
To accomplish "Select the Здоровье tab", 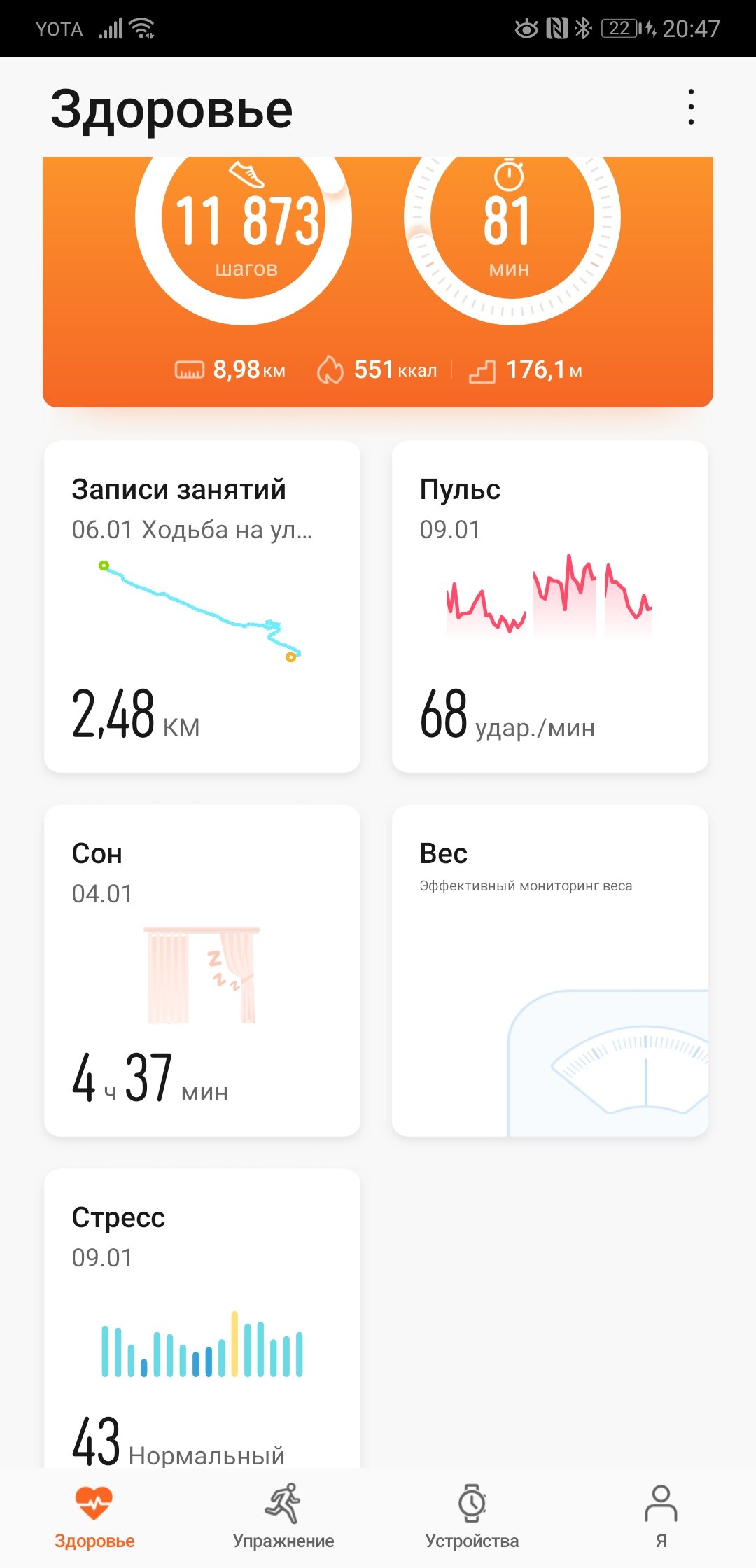I will (94, 1516).
